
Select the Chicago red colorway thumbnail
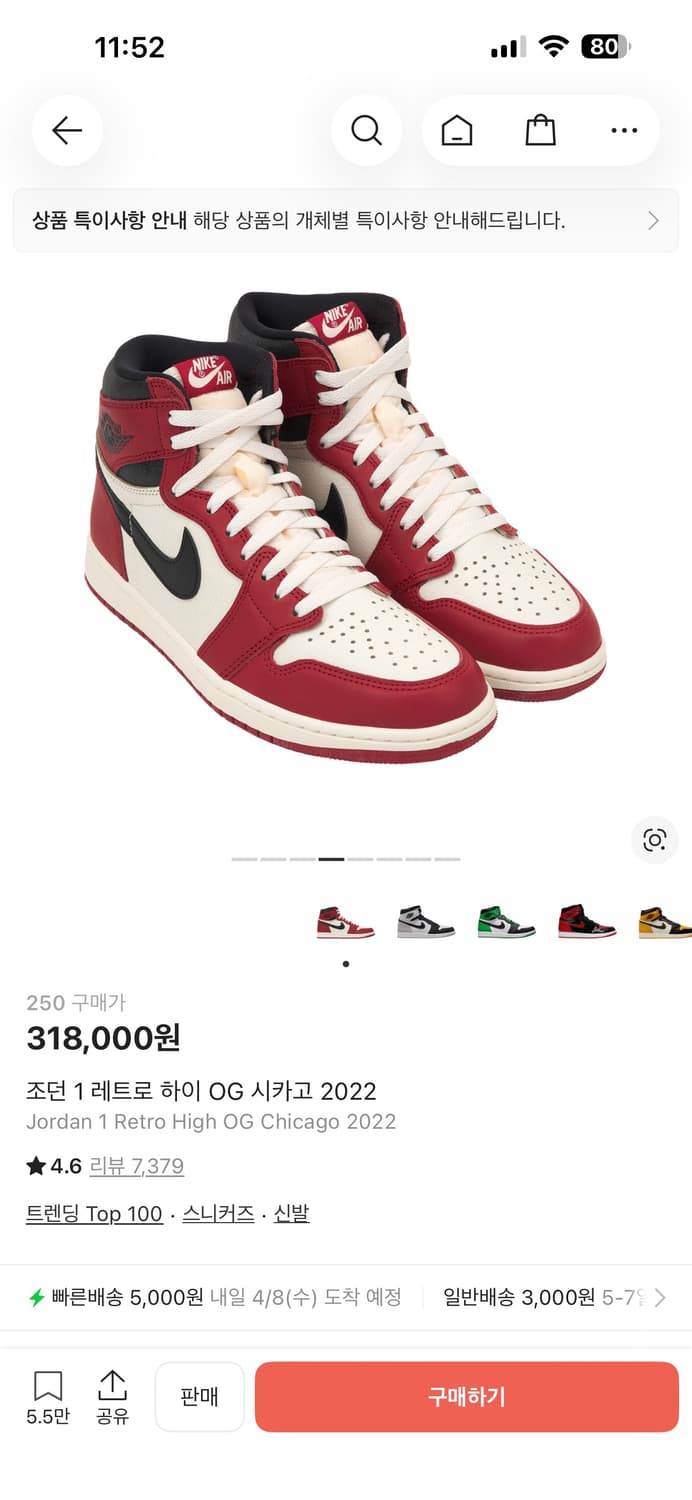coord(345,921)
